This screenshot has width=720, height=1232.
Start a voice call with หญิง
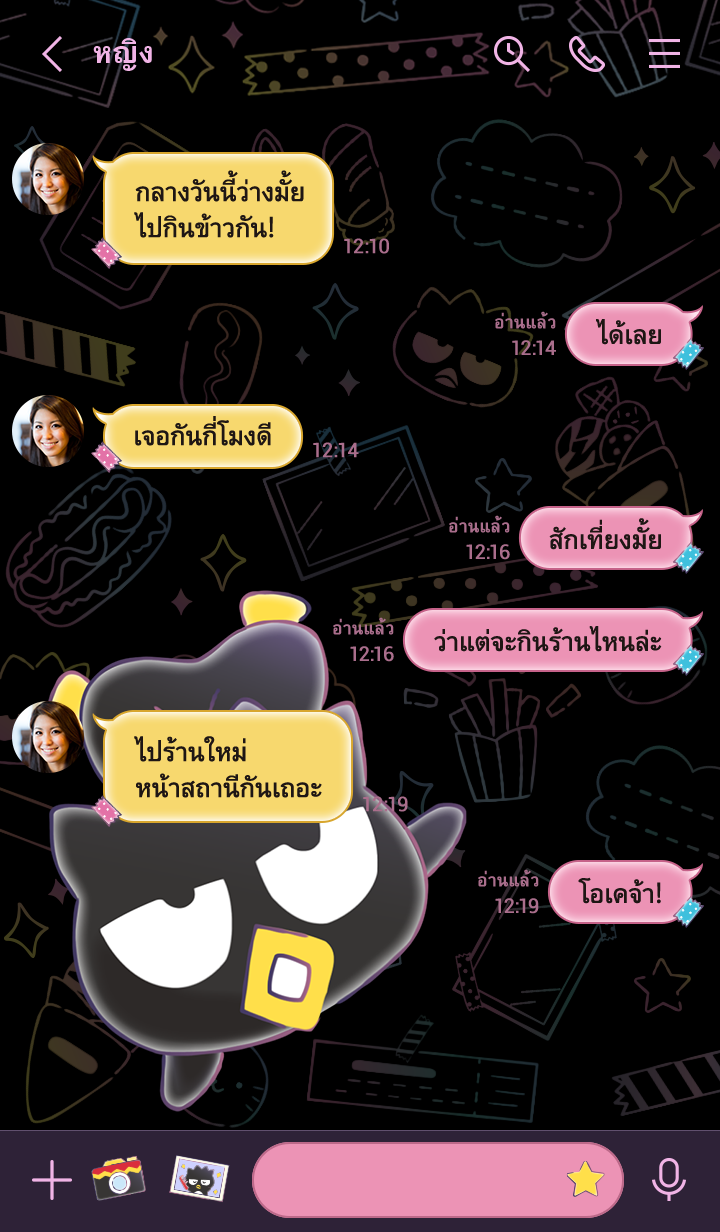click(587, 54)
